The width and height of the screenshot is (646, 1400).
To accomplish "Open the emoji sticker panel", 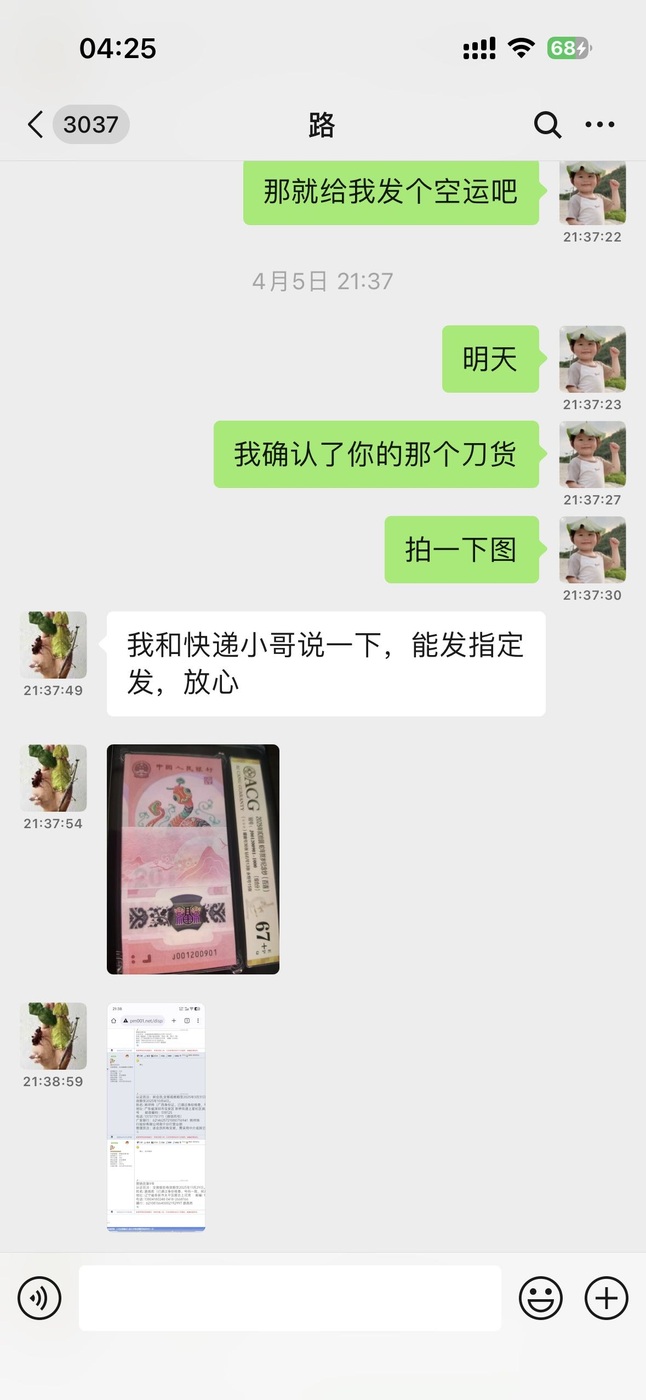I will pyautogui.click(x=540, y=1298).
